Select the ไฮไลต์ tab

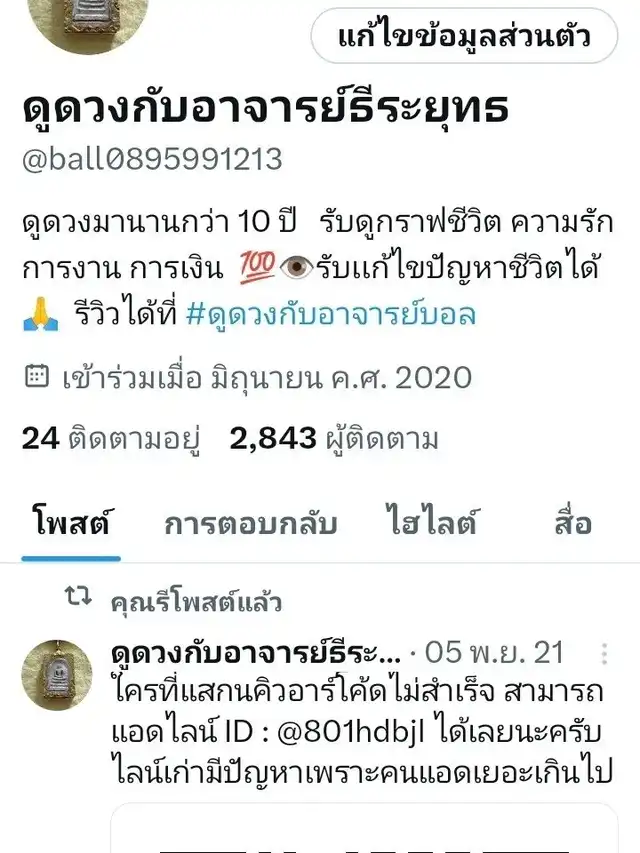(431, 523)
